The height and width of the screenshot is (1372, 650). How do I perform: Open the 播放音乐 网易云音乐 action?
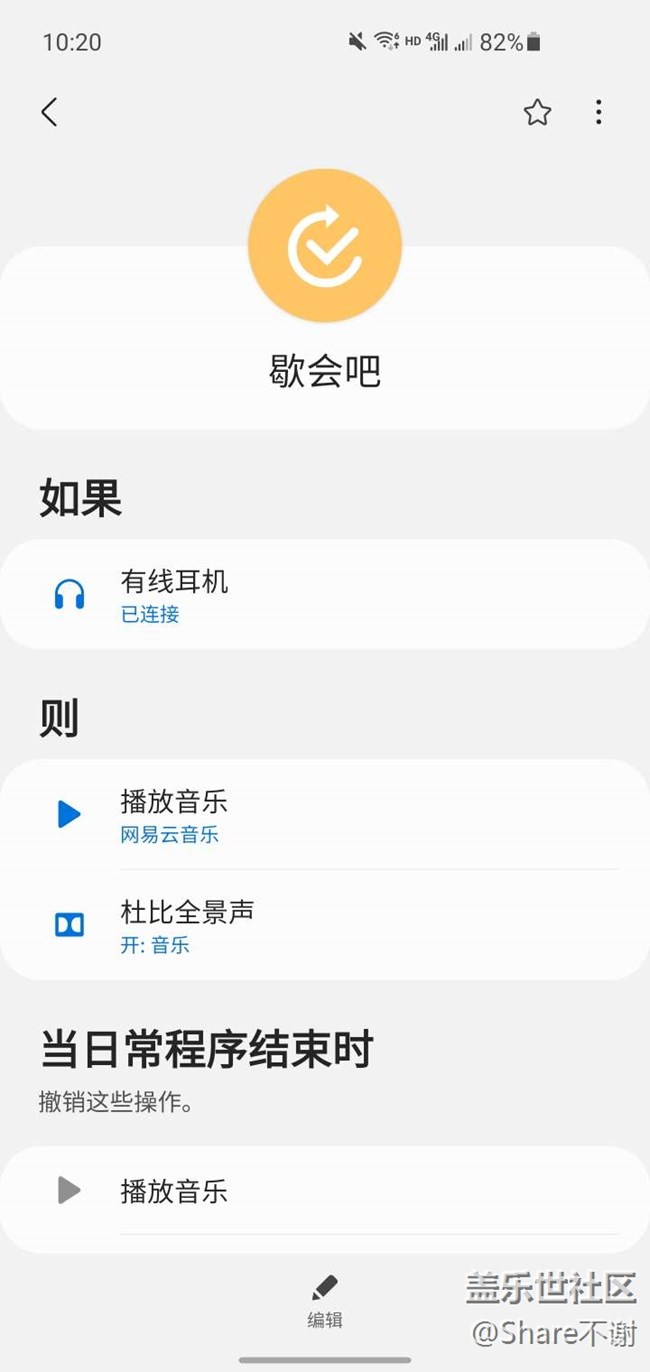(x=324, y=815)
